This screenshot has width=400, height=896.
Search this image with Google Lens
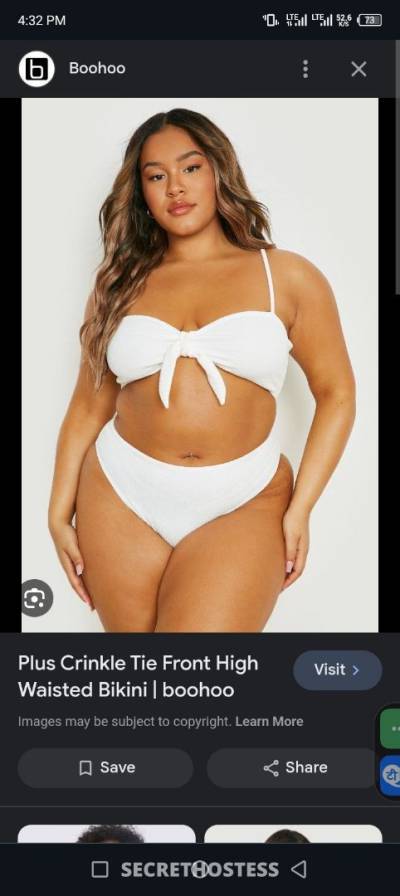35,598
